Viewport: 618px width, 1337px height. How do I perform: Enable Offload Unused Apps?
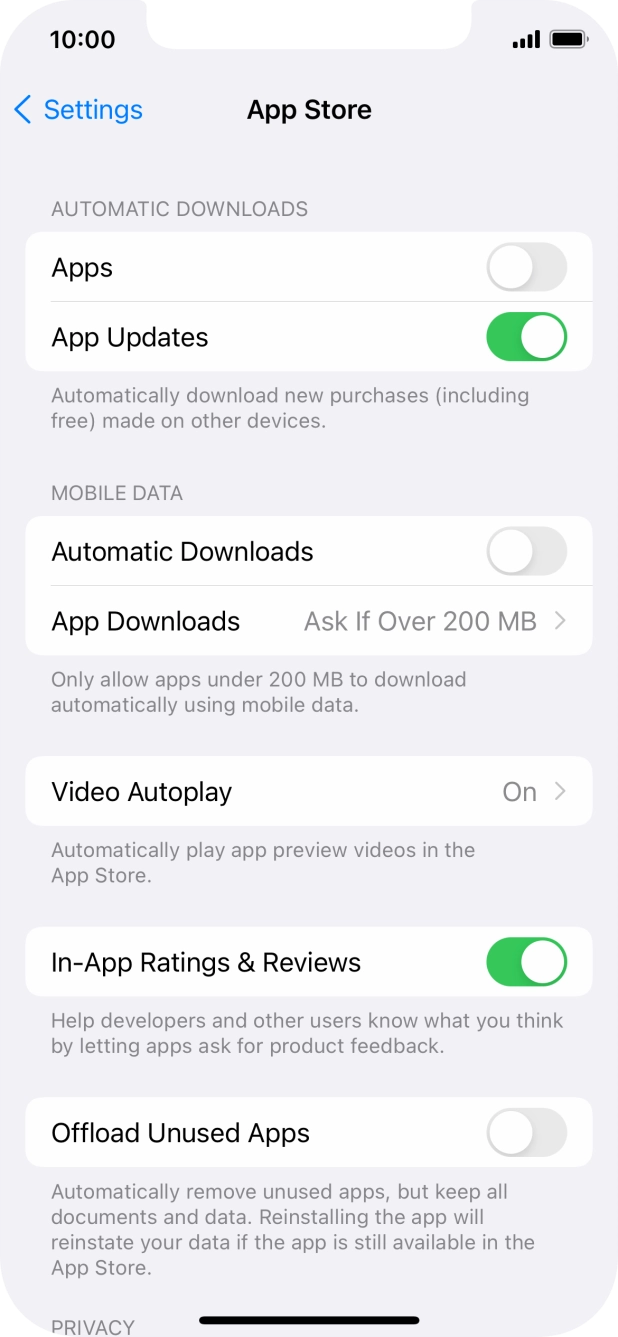(526, 1133)
